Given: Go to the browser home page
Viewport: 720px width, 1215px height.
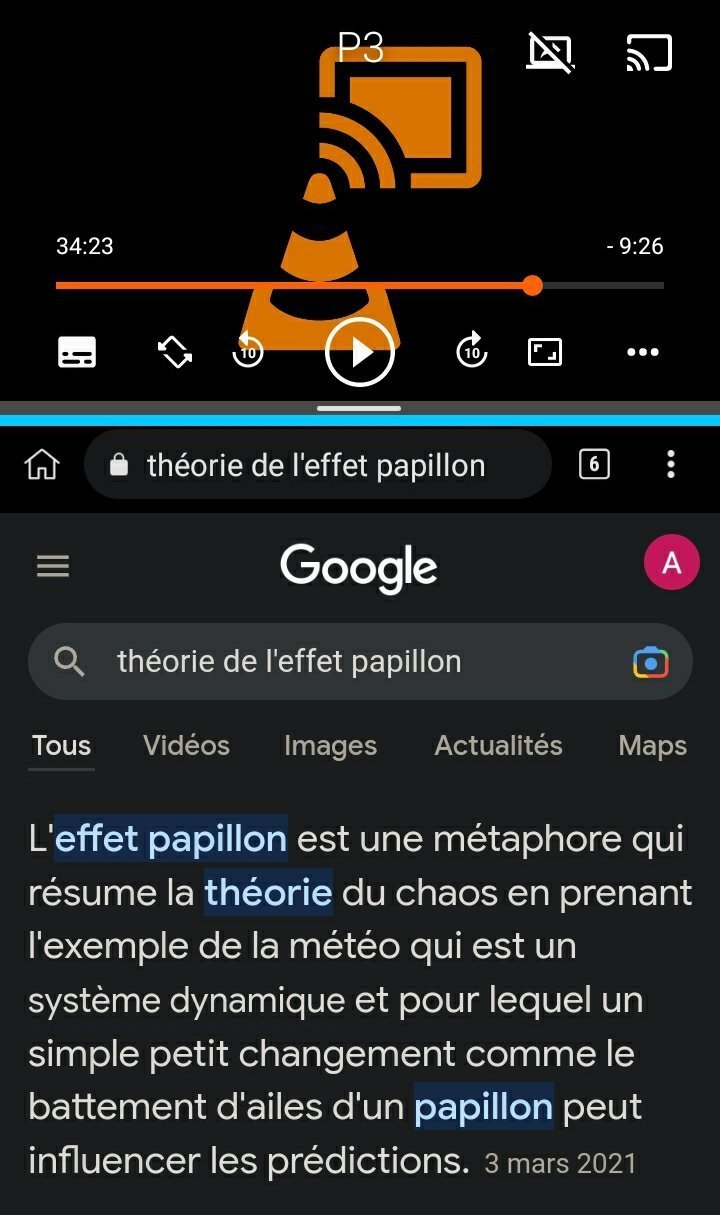Looking at the screenshot, I should click(42, 465).
